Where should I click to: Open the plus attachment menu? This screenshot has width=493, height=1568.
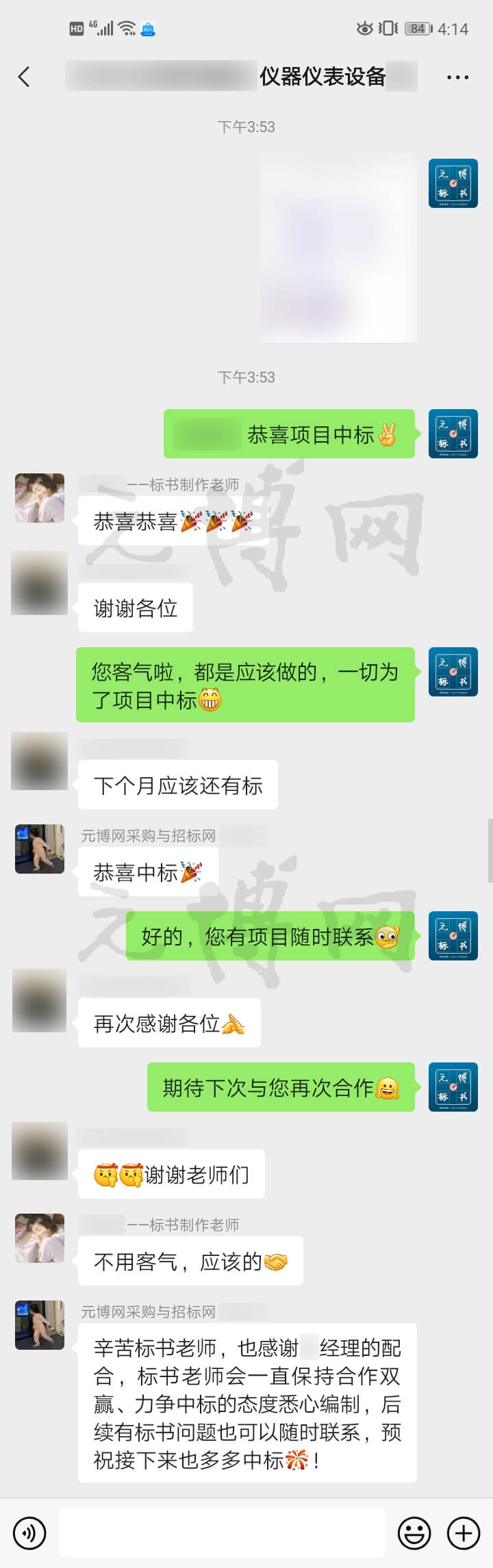point(464,1533)
